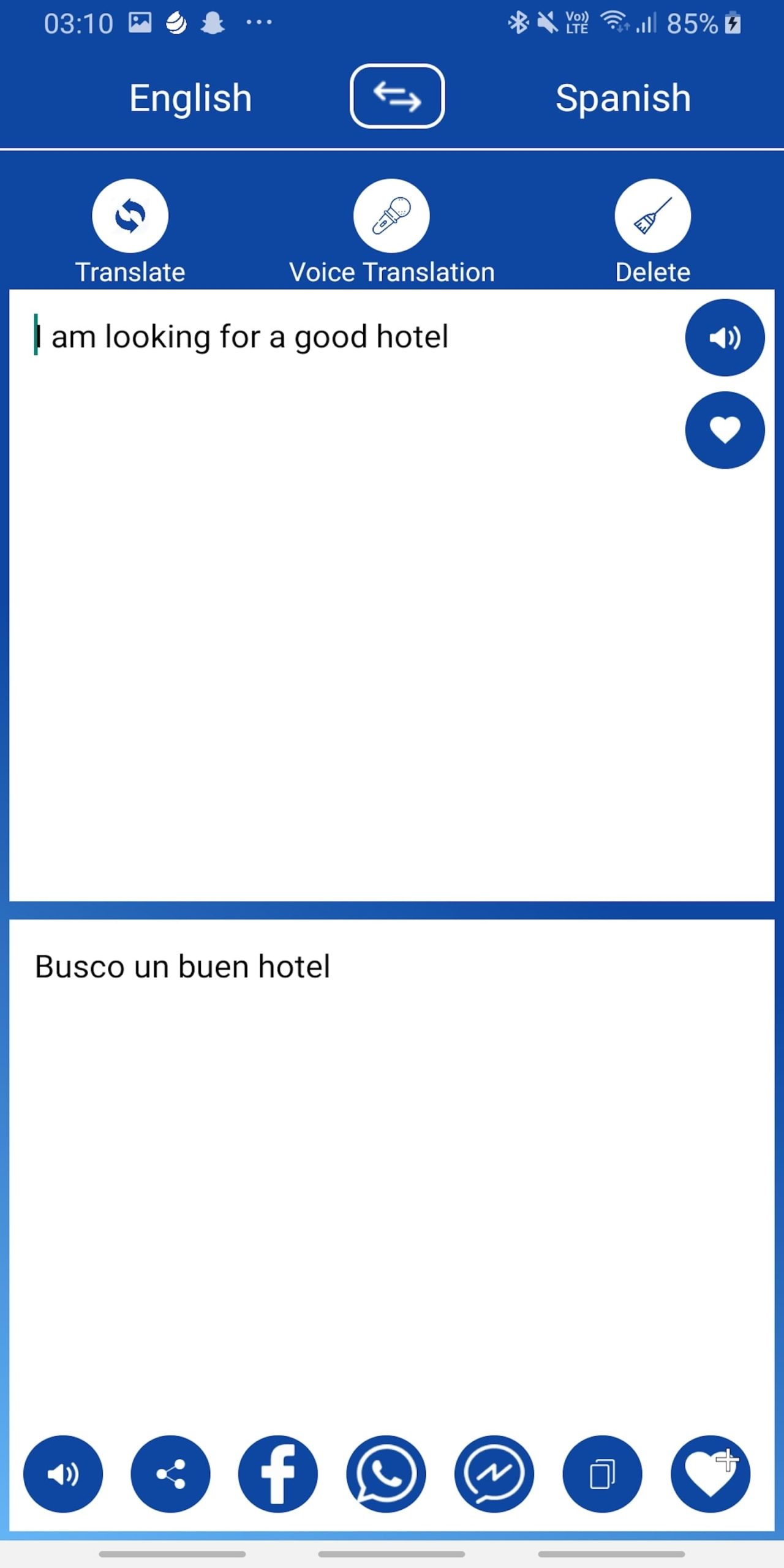Viewport: 784px width, 1568px height.
Task: Copy the translated text to clipboard
Action: pyautogui.click(x=602, y=1474)
